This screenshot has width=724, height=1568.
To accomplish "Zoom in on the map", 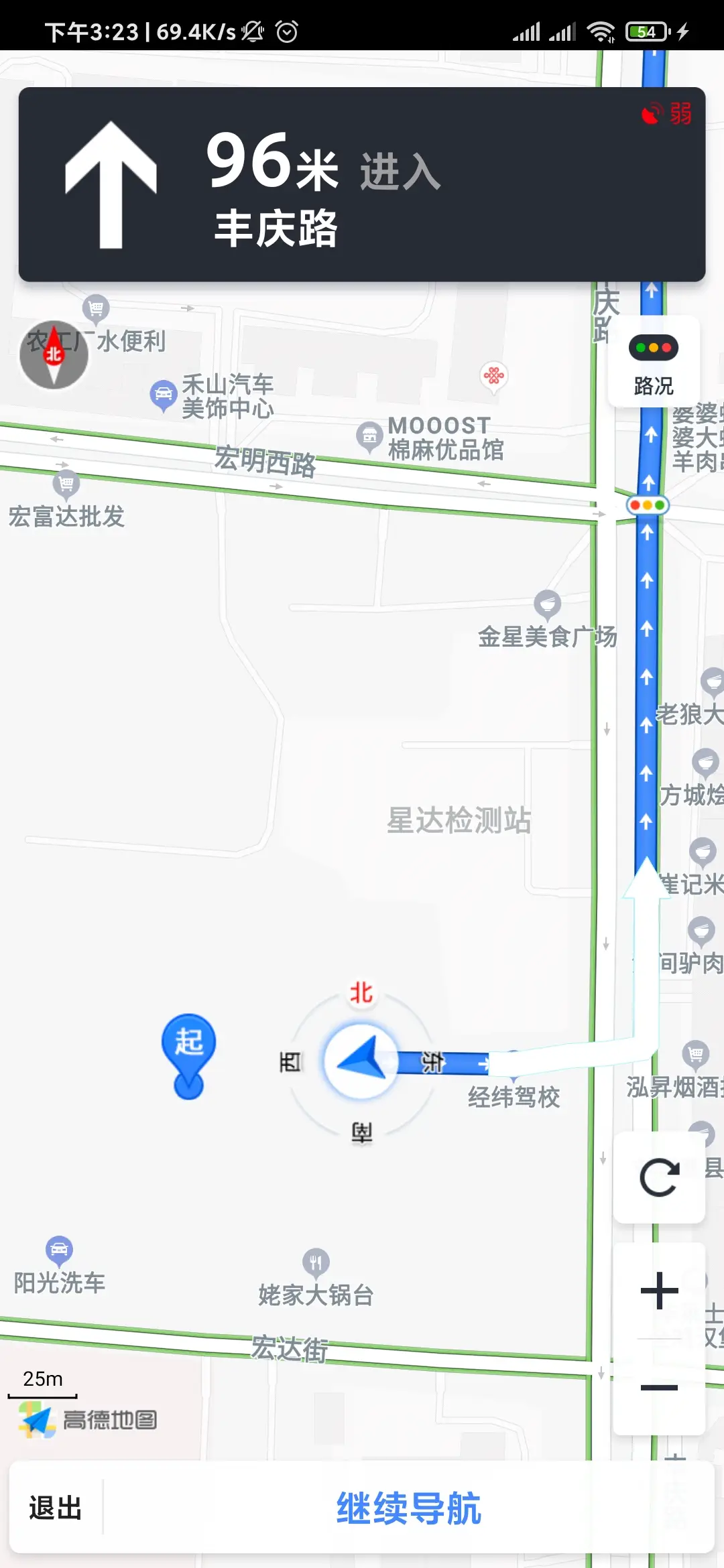I will point(659,1290).
